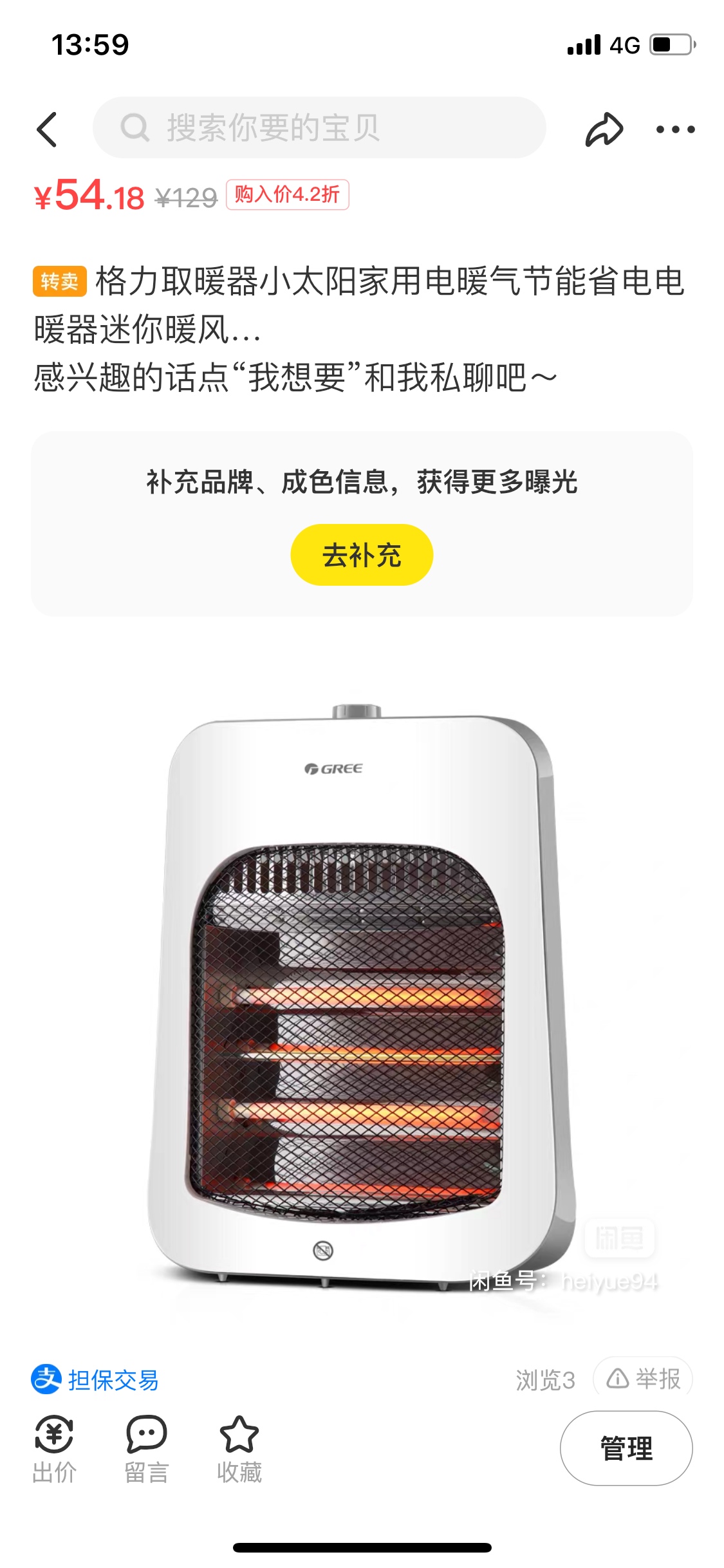Leave a comment via 留言
The width and height of the screenshot is (724, 1568).
click(147, 1450)
